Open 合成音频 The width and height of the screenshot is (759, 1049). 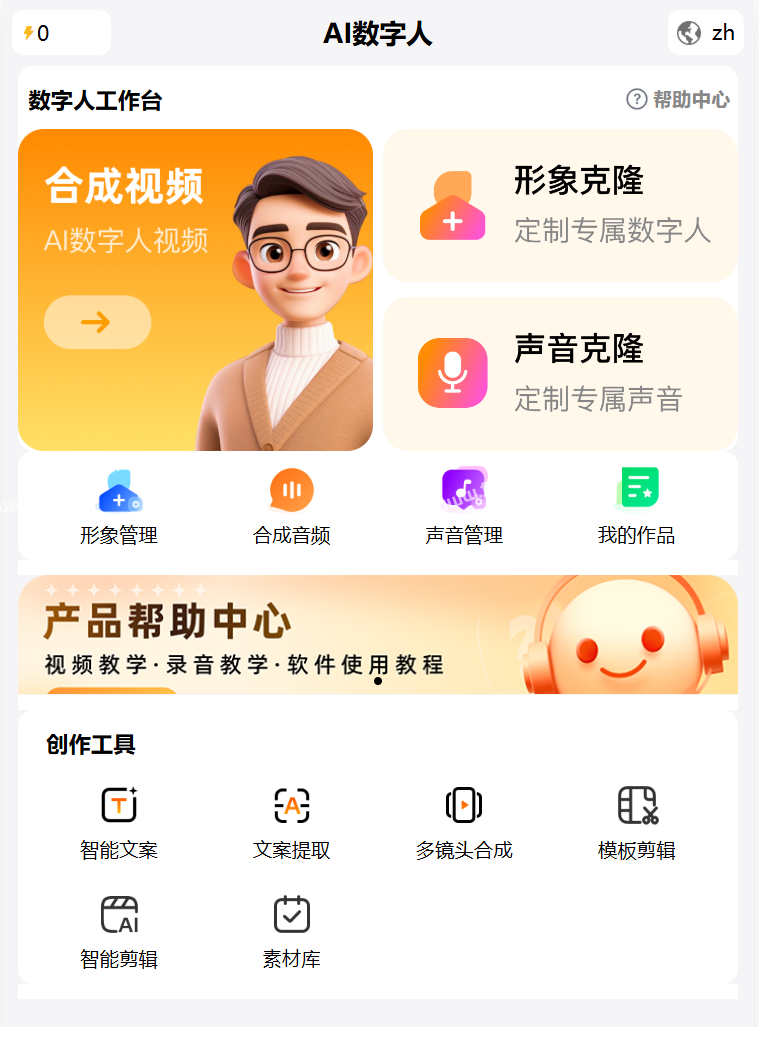click(291, 507)
